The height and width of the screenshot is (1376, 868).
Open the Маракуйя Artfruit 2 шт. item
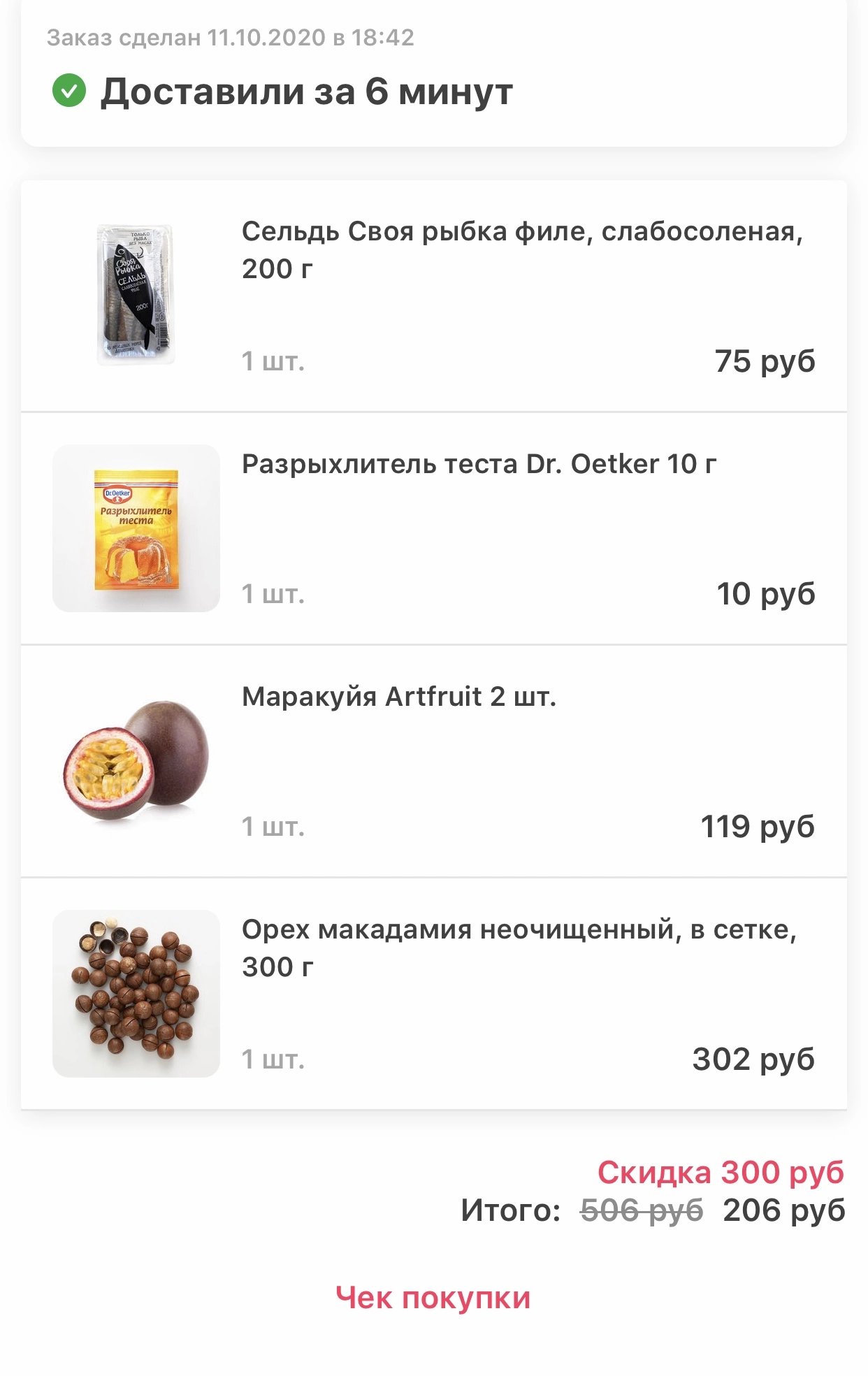coord(433,762)
